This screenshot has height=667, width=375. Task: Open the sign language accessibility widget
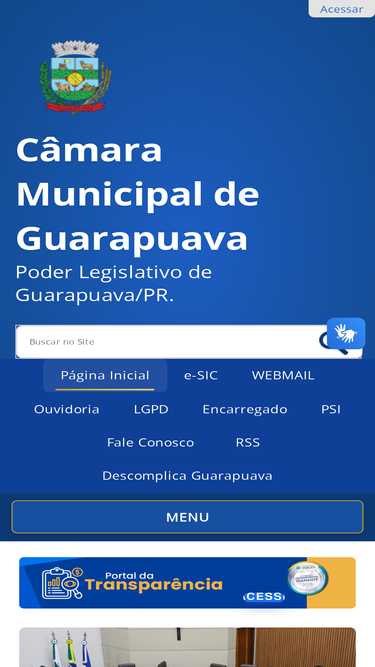346,333
